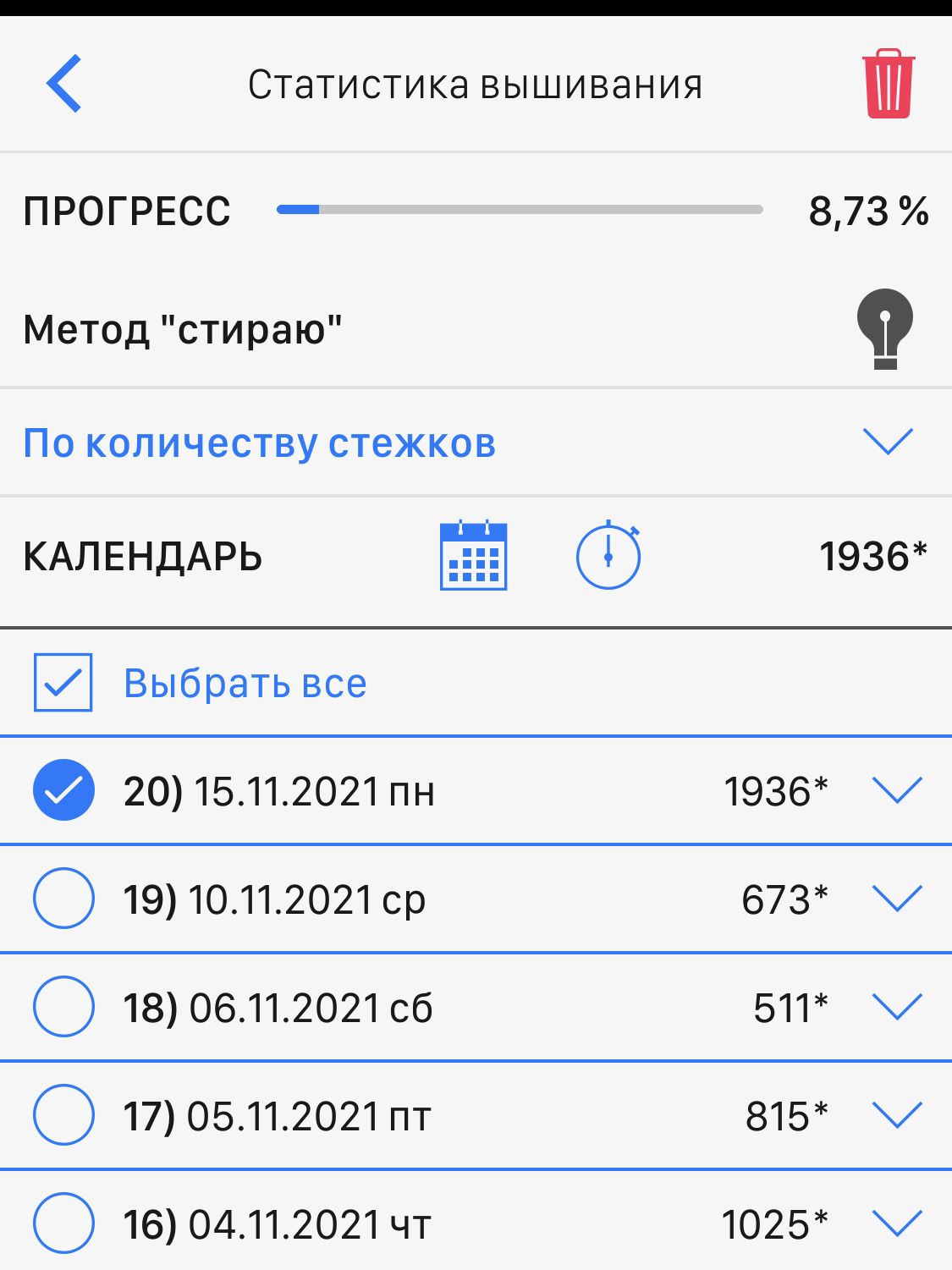Expand details for entry 17) 05.11.2021

pyautogui.click(x=896, y=1115)
